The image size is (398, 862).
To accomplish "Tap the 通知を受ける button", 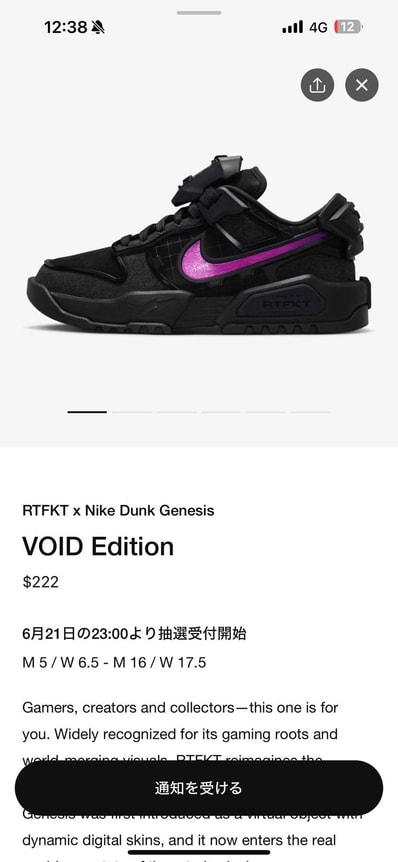I will click(198, 788).
